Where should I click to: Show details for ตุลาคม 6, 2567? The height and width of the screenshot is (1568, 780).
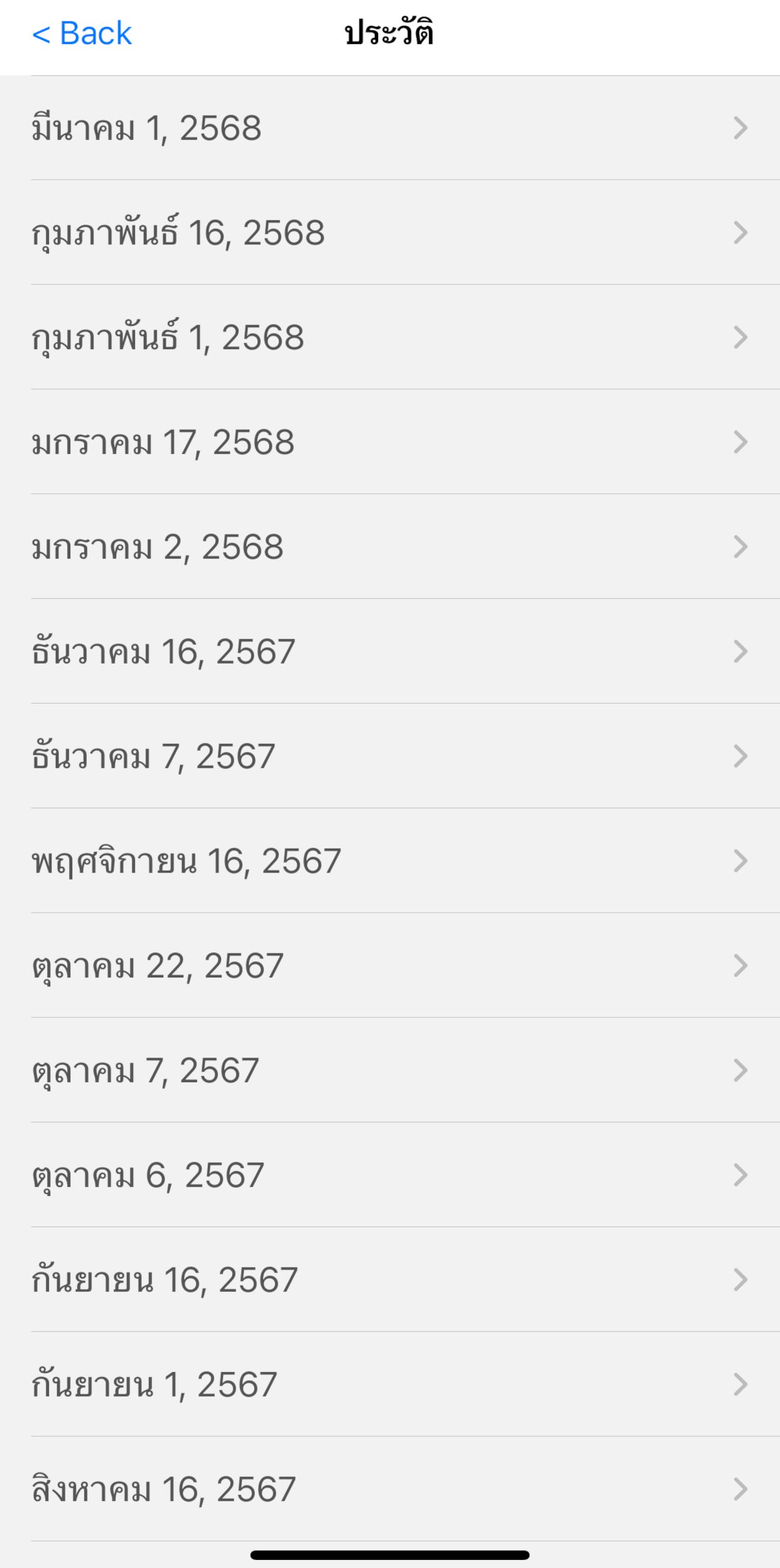(389, 1175)
